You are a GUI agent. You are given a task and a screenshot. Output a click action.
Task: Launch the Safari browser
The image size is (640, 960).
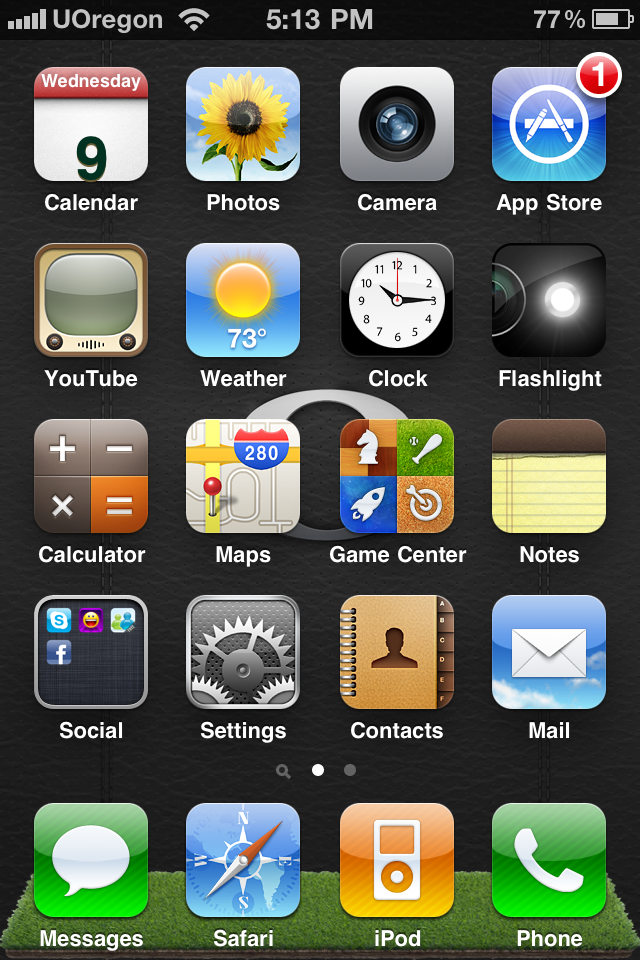(x=243, y=860)
